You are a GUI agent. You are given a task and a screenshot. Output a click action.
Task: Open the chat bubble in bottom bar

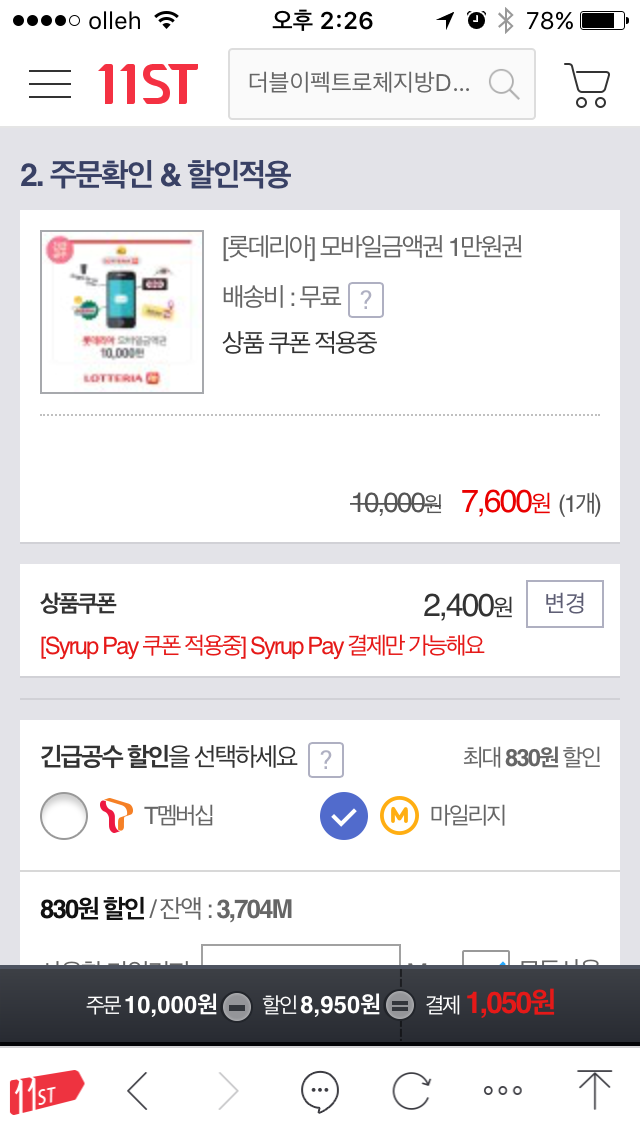point(319,1090)
